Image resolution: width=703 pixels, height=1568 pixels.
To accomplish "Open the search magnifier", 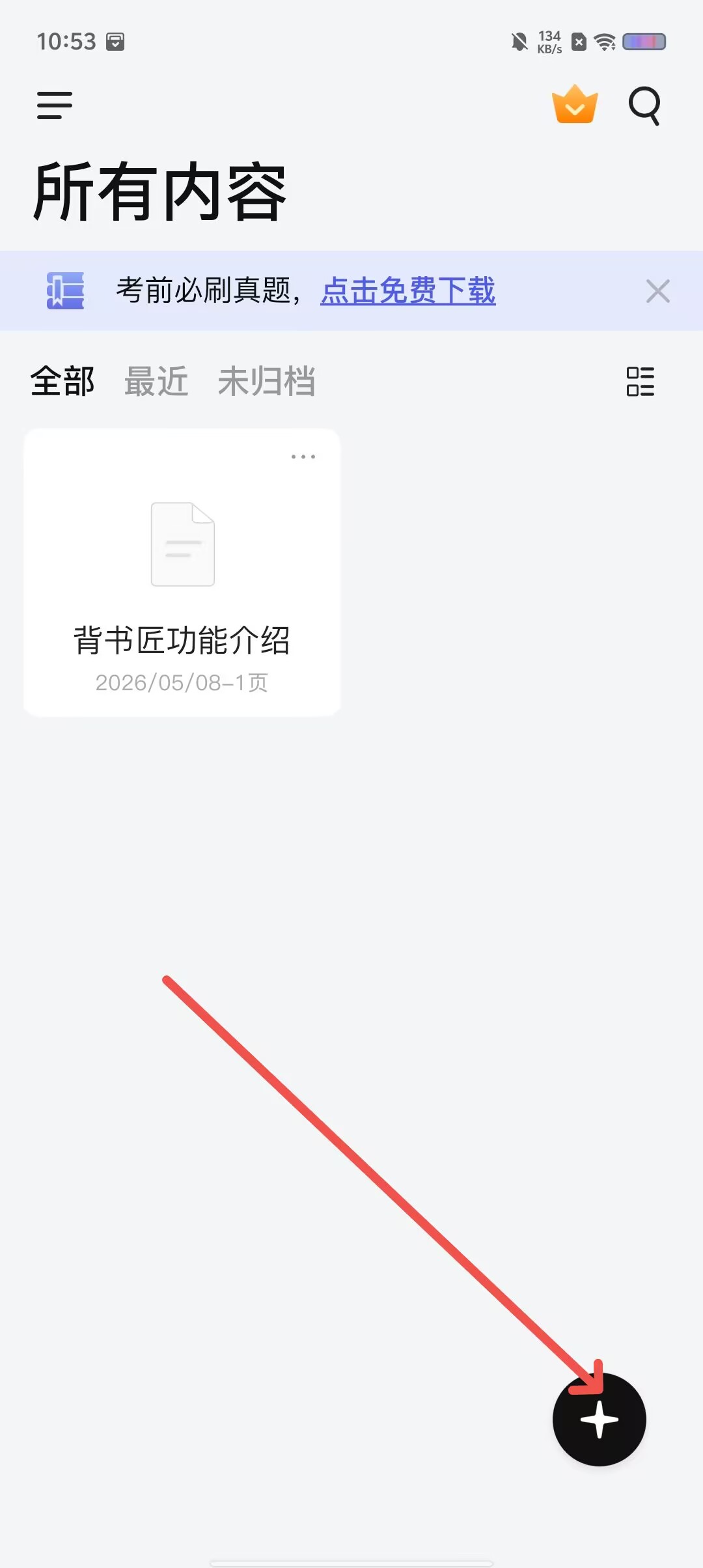I will (644, 105).
